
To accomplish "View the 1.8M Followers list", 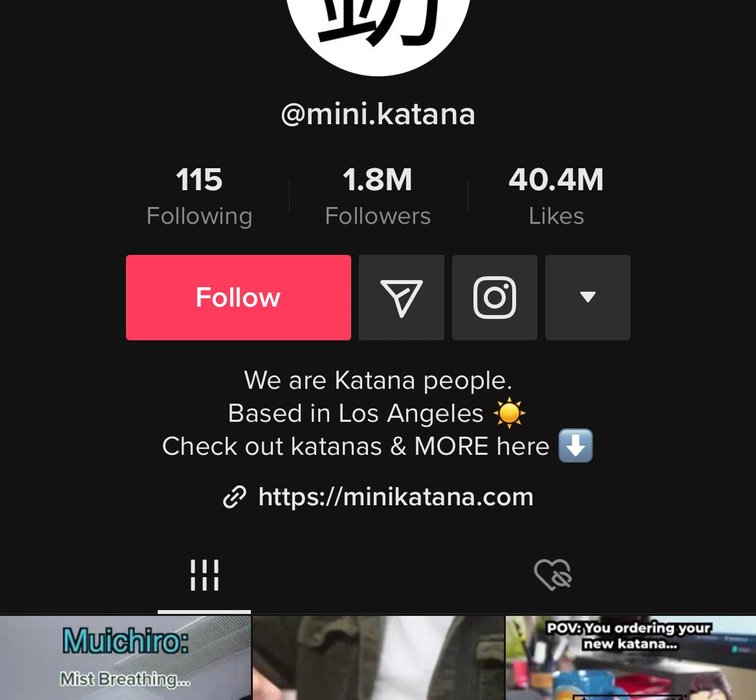I will click(x=377, y=197).
